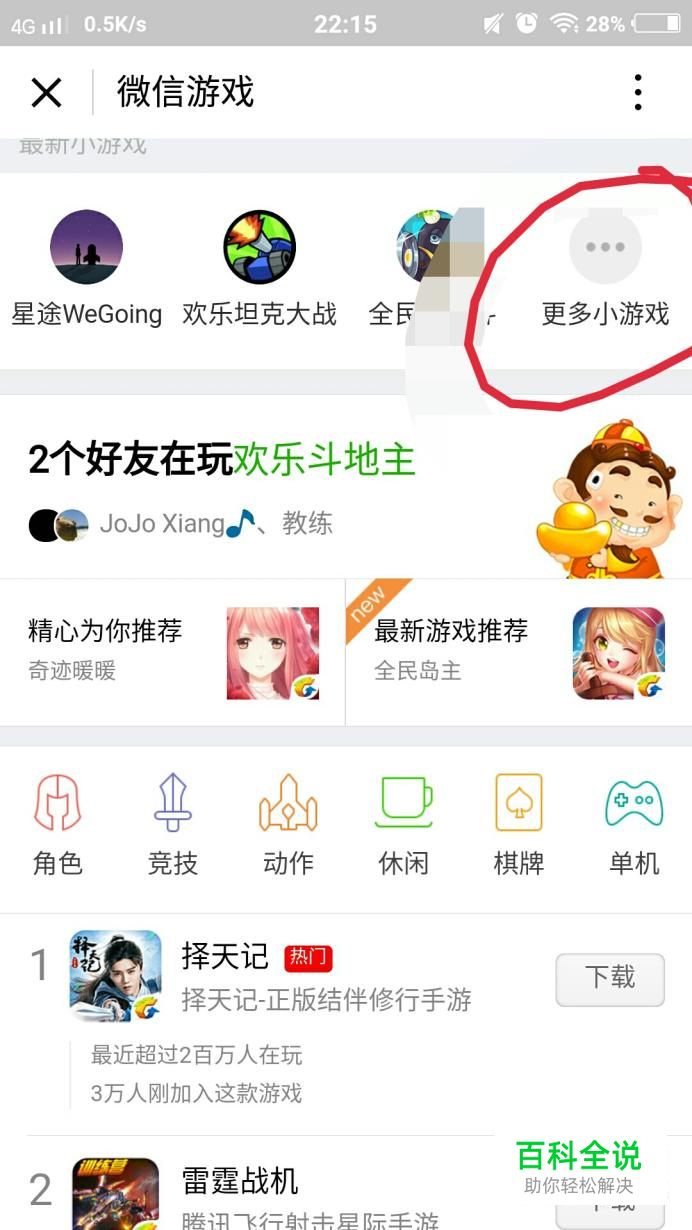The height and width of the screenshot is (1230, 692).
Task: Launch 欢乐坦克大战 mini game
Action: 259,269
